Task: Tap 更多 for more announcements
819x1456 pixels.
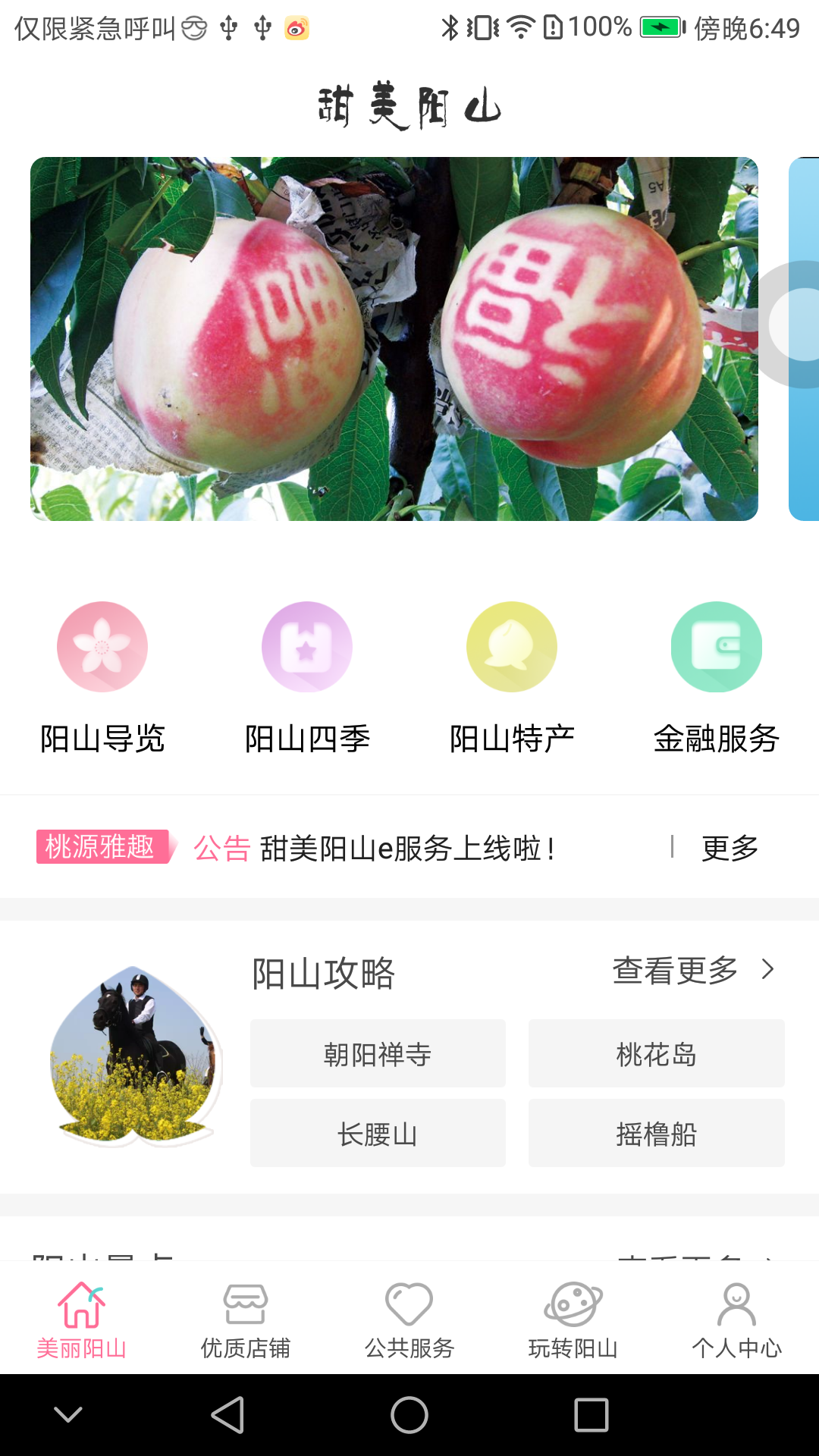Action: pyautogui.click(x=730, y=848)
